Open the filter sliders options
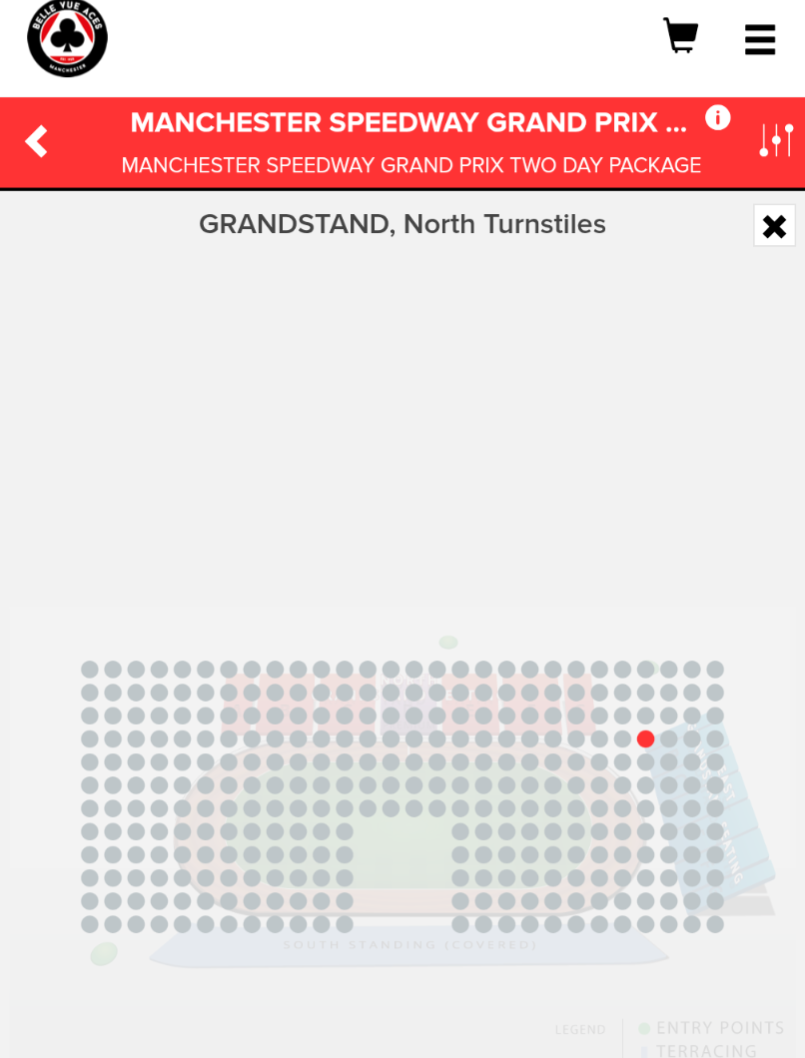The width and height of the screenshot is (805, 1058). (776, 140)
